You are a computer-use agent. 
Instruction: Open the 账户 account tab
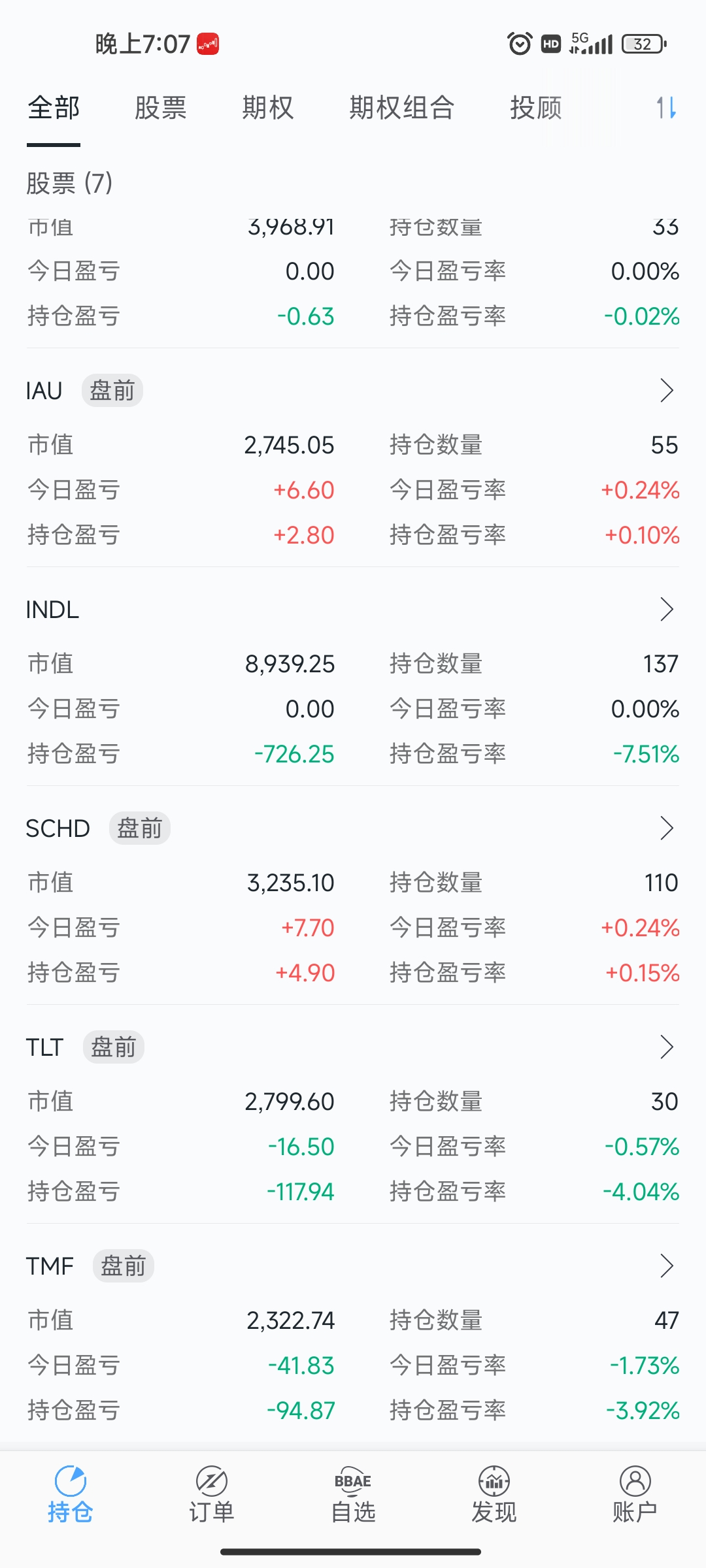[x=635, y=1495]
